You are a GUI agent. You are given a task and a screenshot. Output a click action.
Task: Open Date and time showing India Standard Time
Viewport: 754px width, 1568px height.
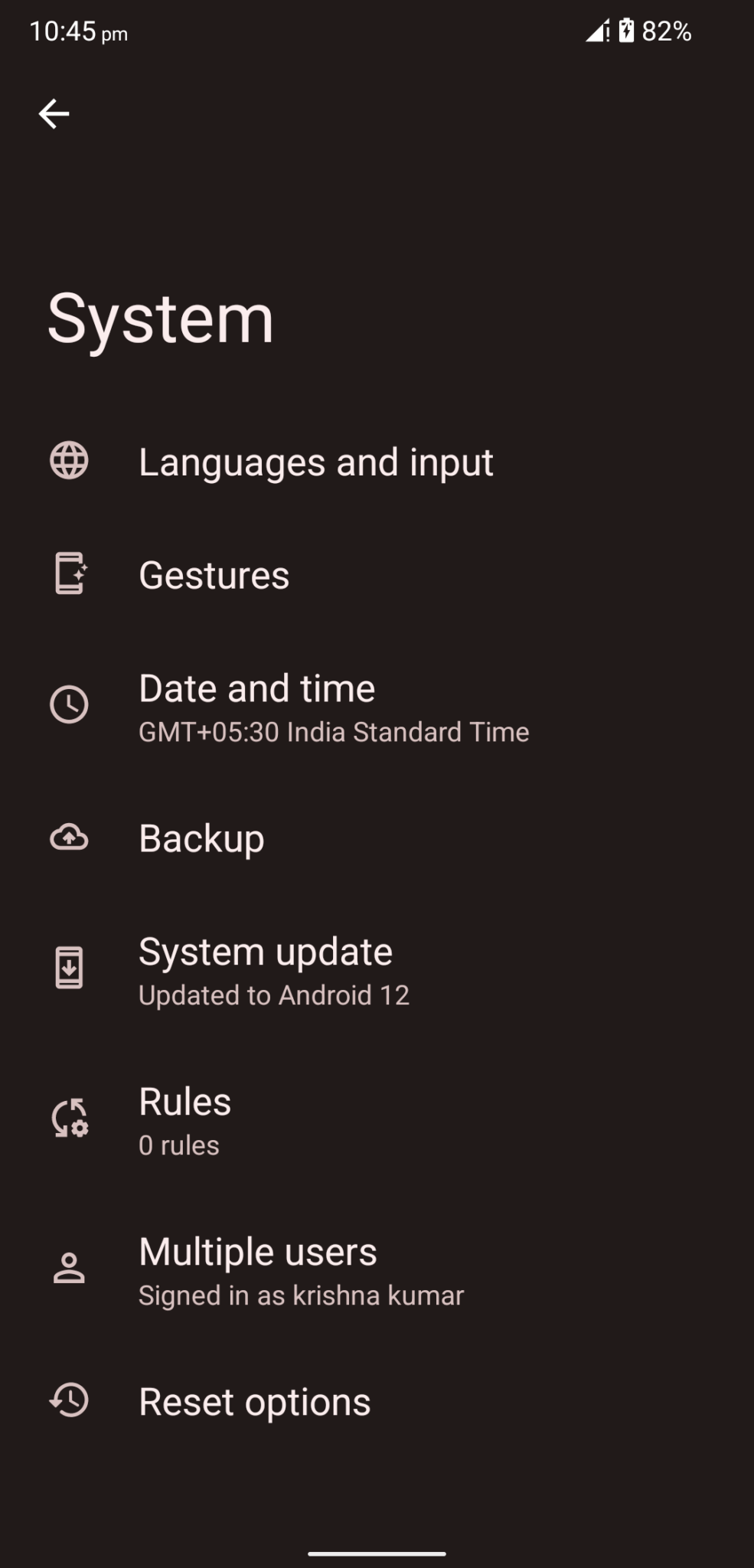pos(333,707)
